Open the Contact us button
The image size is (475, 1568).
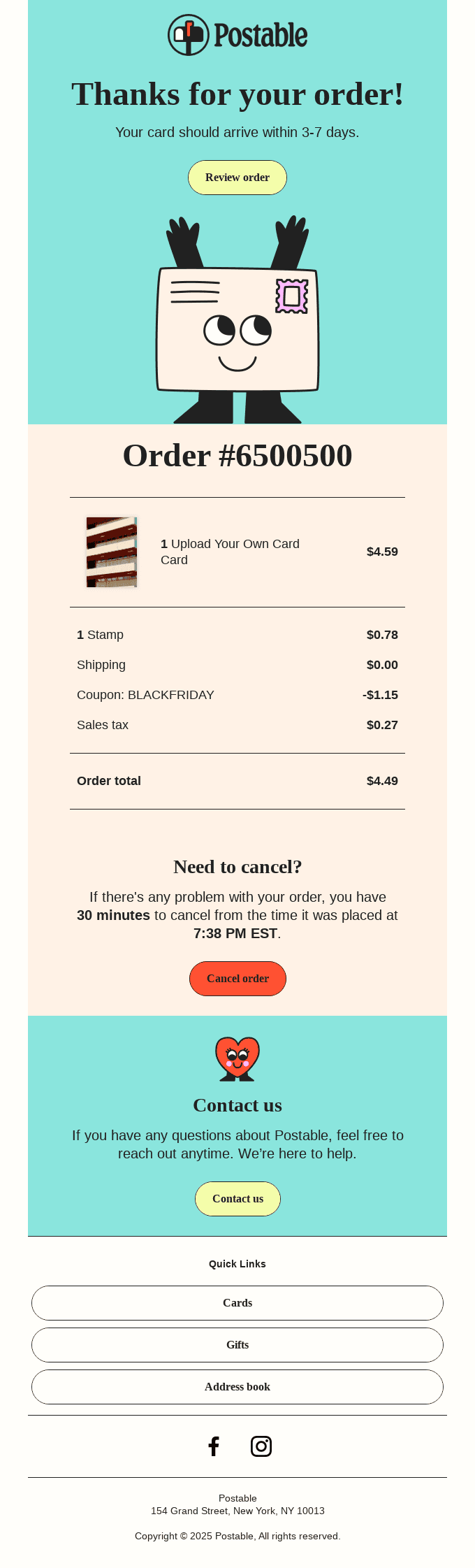(237, 1199)
